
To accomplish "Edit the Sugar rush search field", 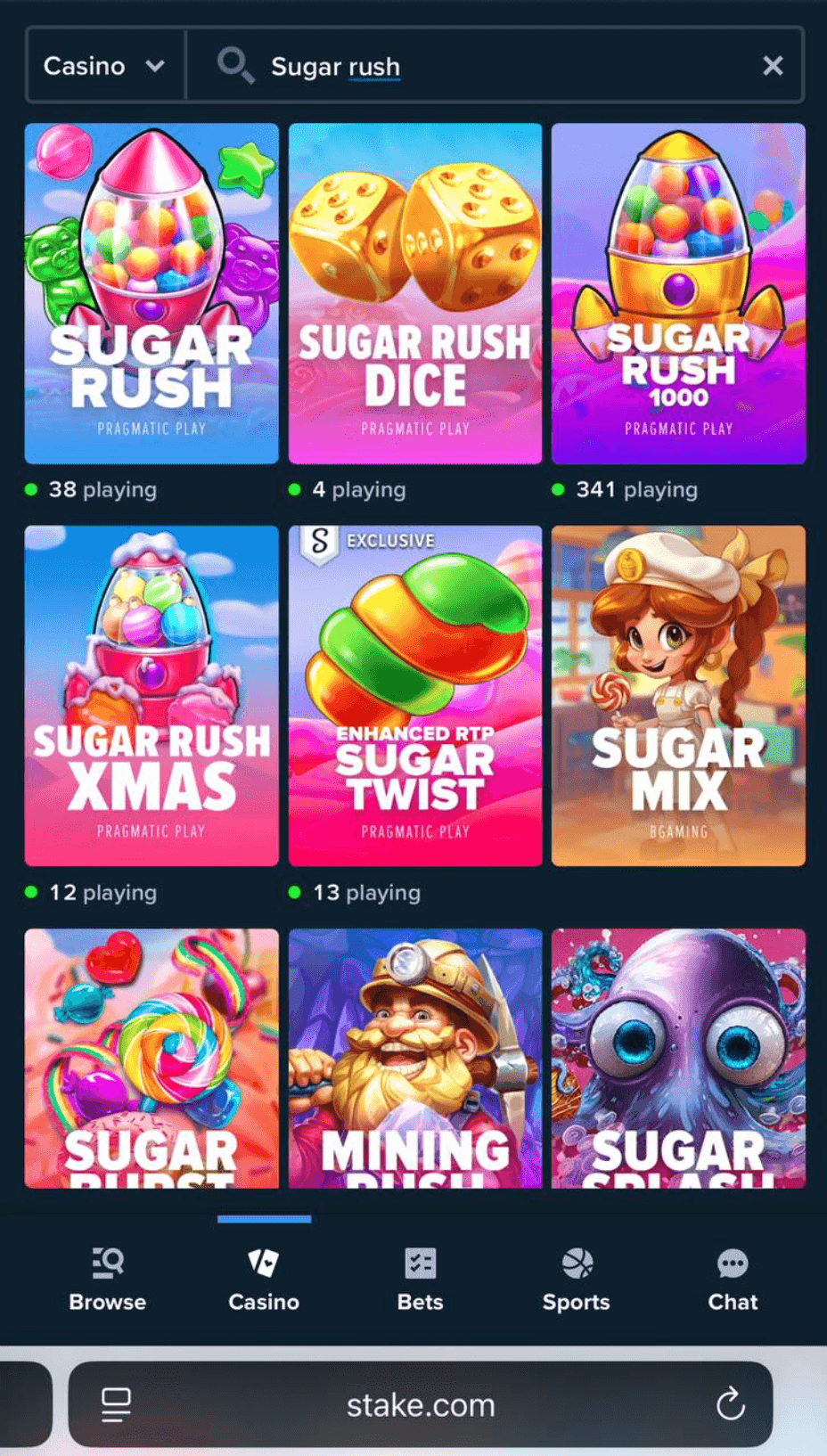I will point(335,65).
